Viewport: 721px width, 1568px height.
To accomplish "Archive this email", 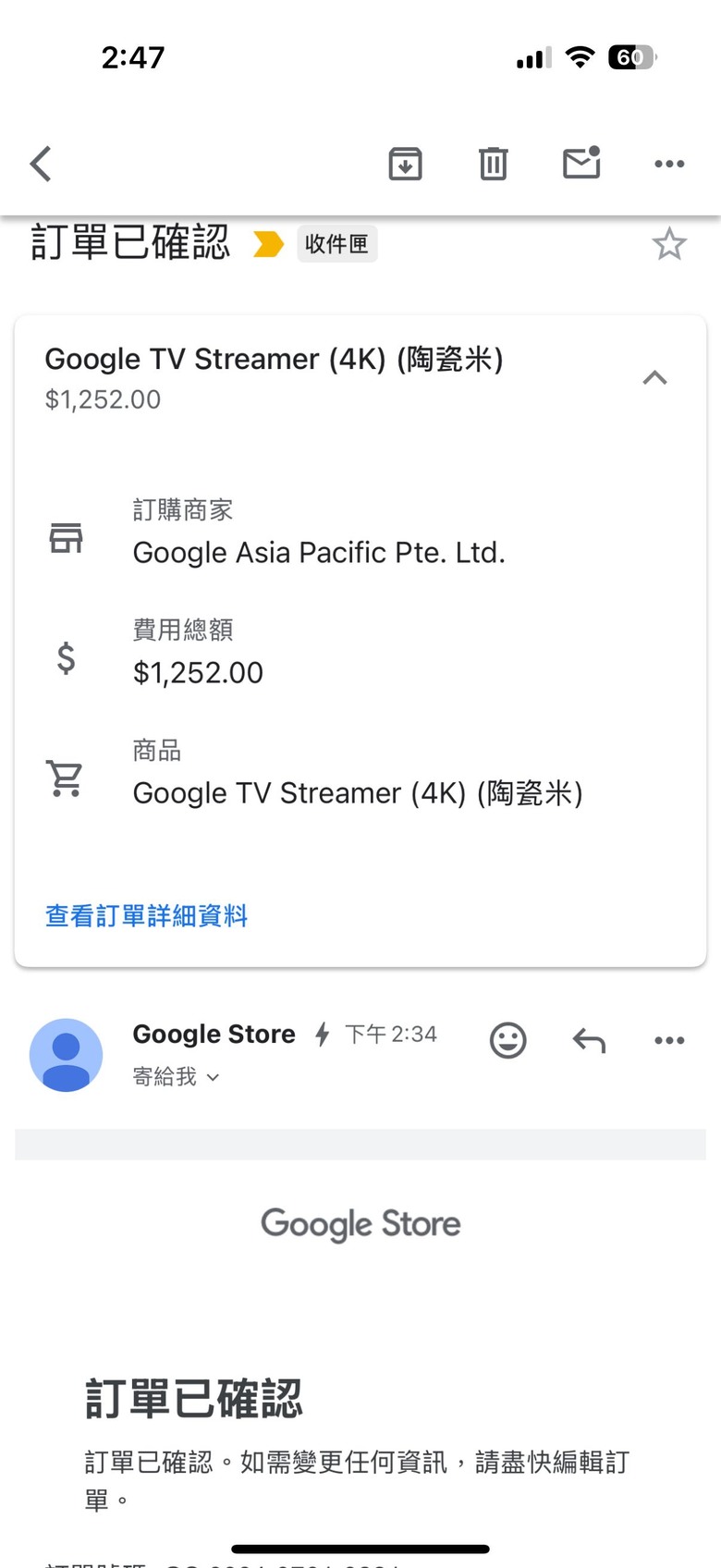I will (x=405, y=164).
